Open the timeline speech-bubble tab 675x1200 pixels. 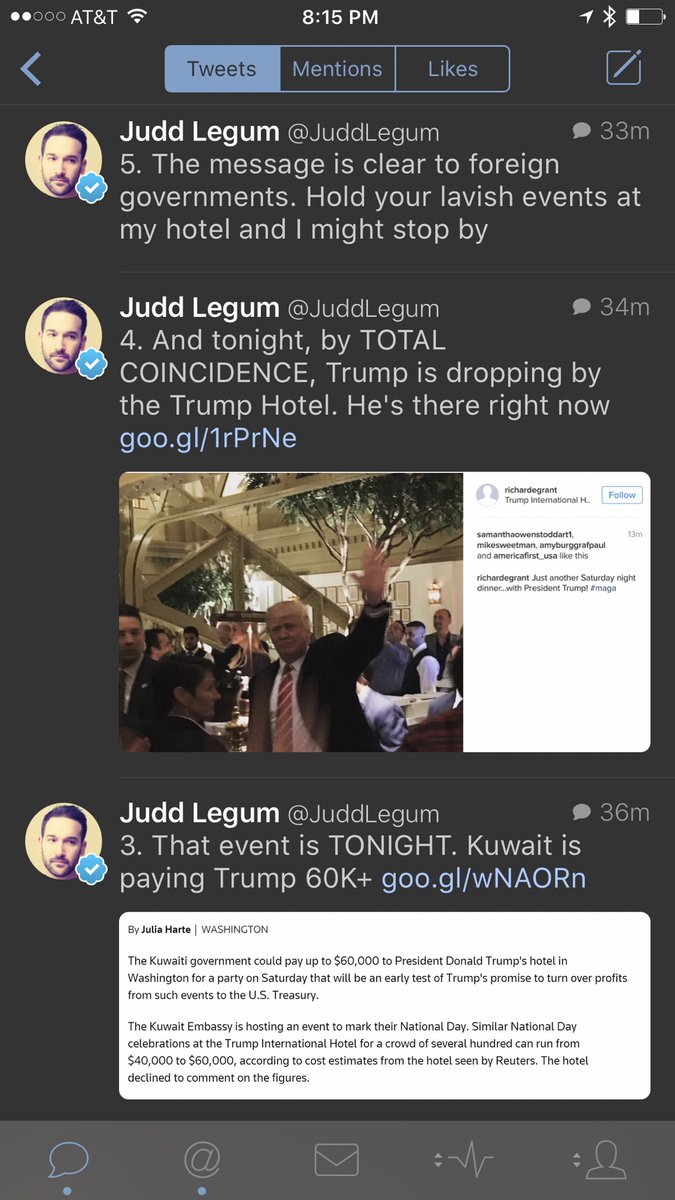[x=68, y=1160]
